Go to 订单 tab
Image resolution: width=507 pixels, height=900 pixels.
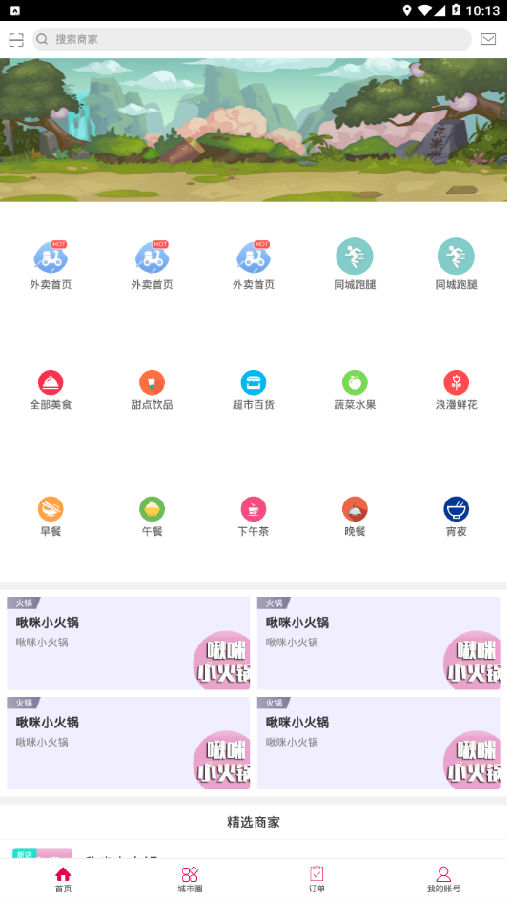(316, 879)
